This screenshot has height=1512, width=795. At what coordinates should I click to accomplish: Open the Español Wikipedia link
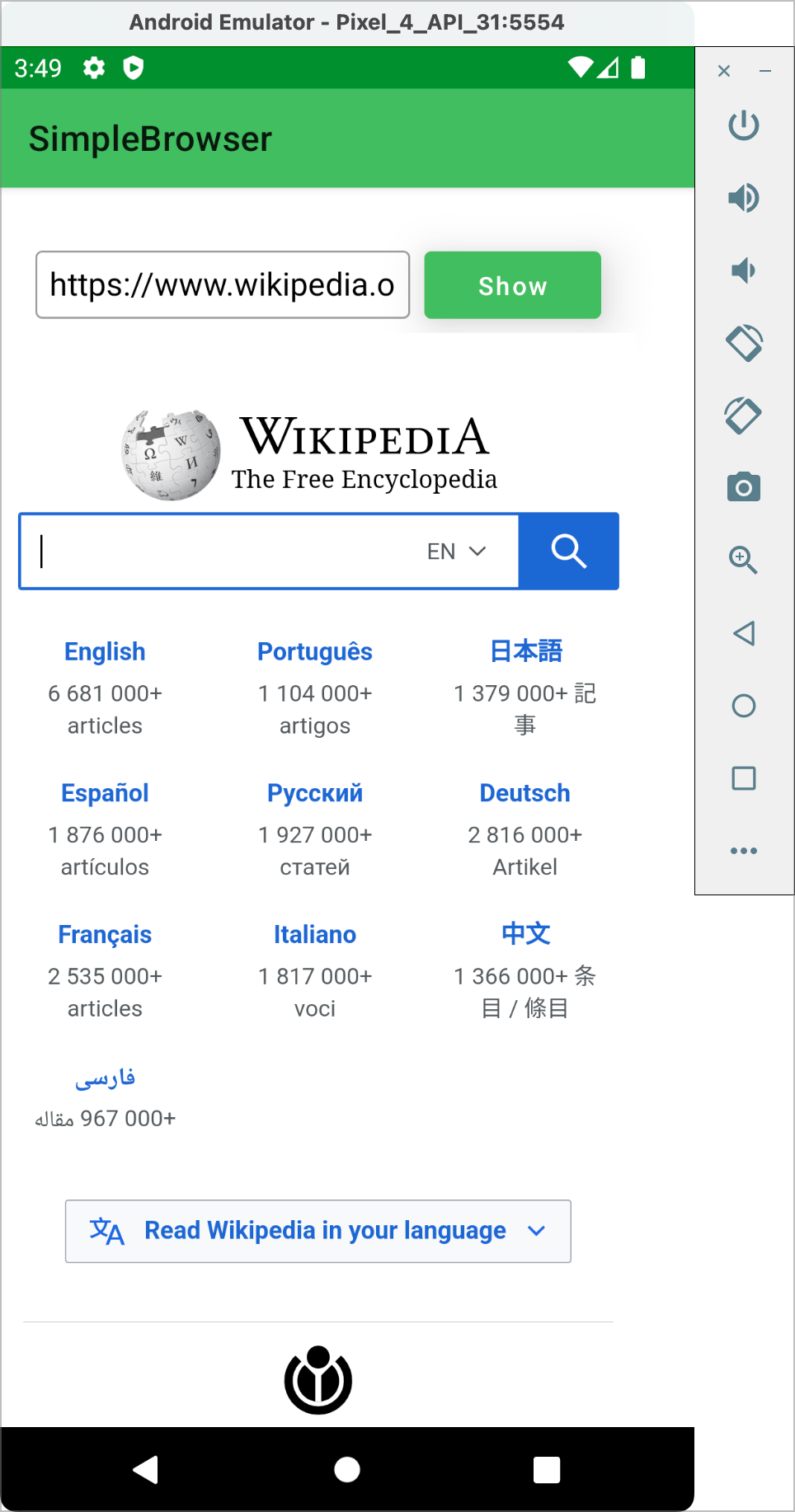pos(105,793)
